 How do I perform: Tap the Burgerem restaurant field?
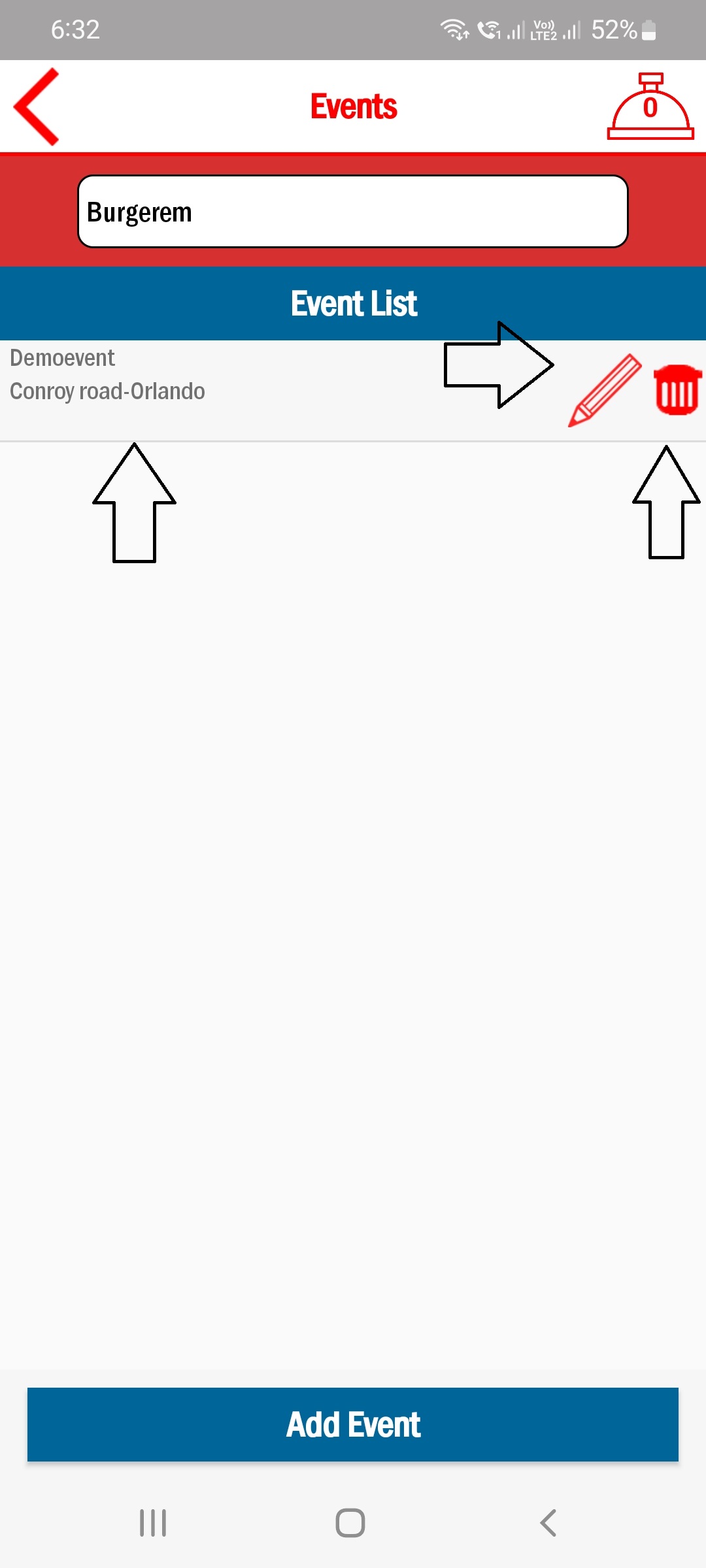[x=353, y=212]
